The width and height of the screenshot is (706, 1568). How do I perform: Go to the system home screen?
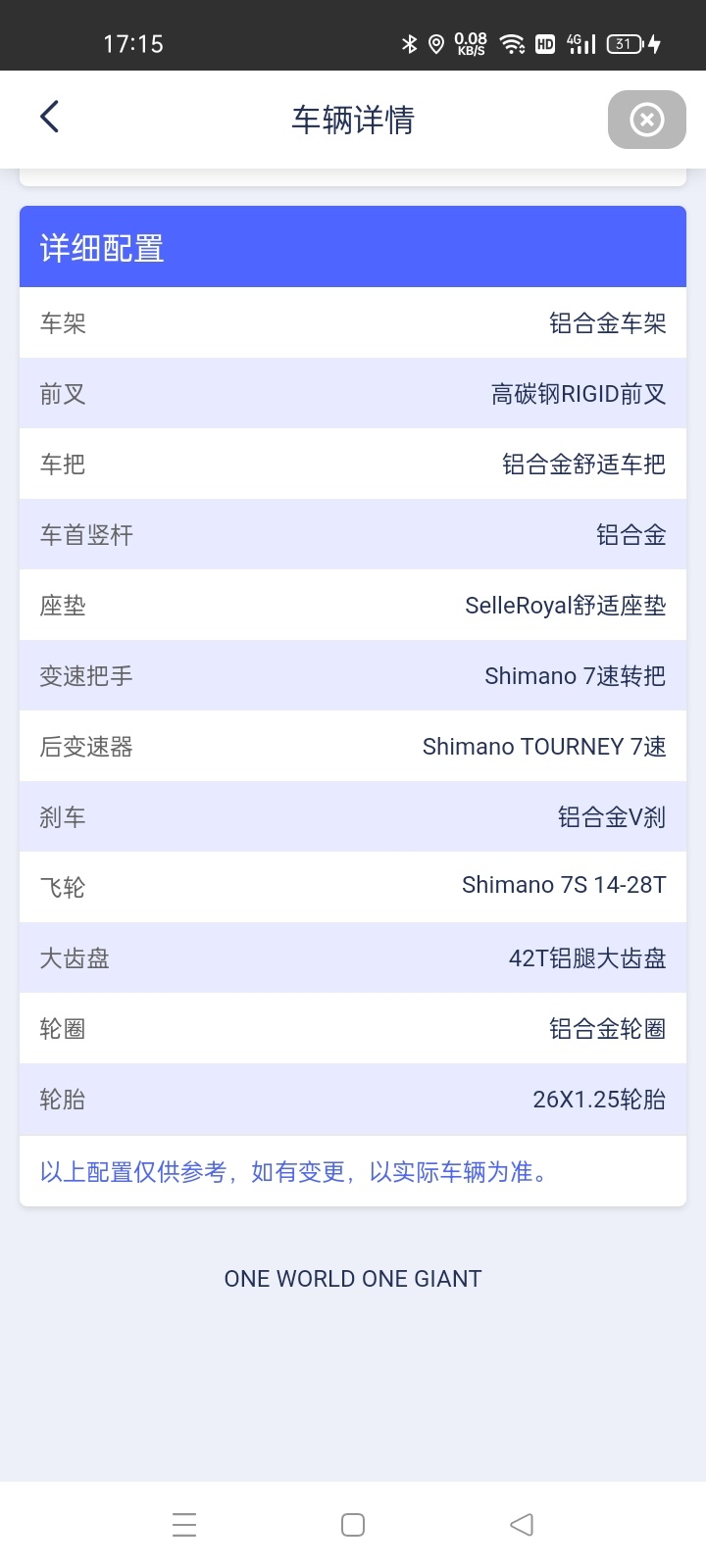point(353,1524)
